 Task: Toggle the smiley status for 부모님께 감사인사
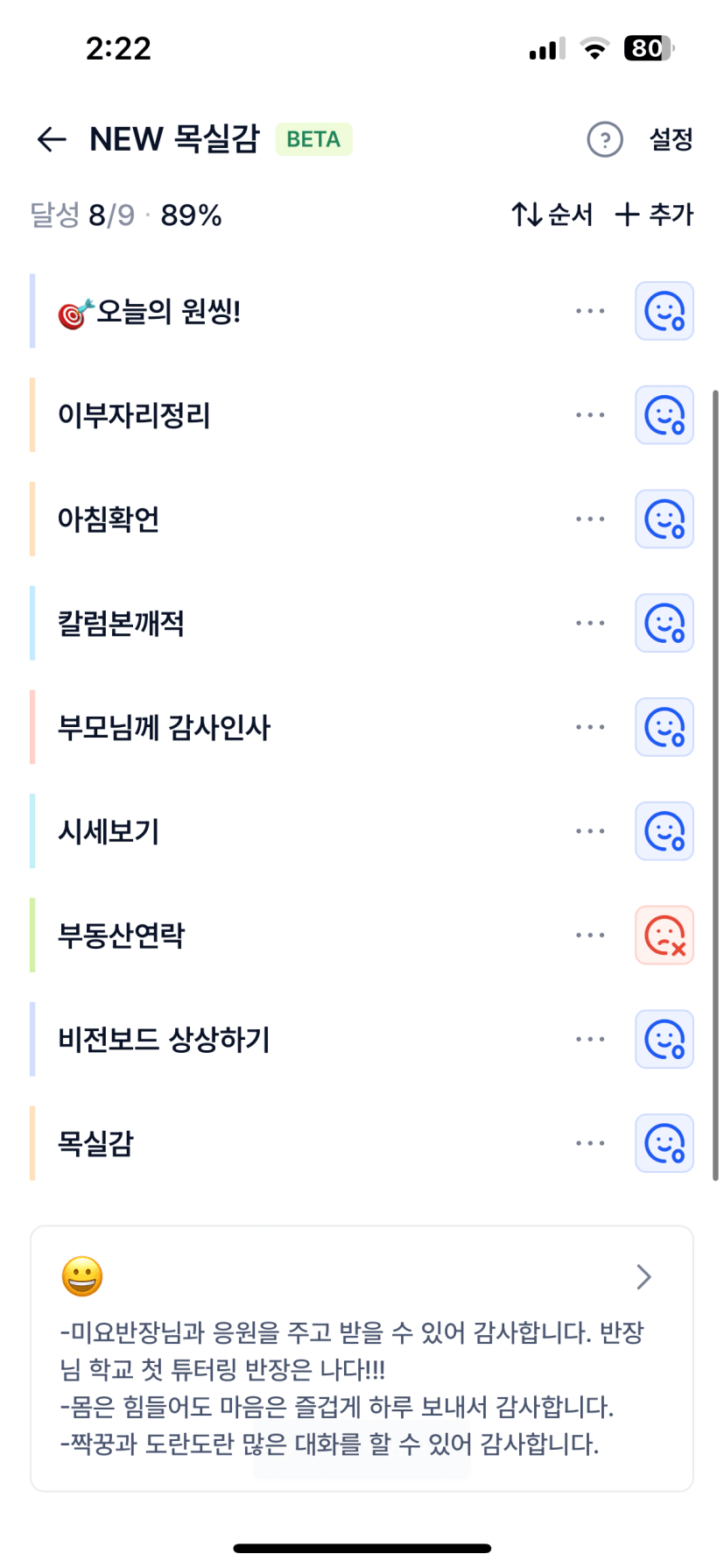[x=664, y=727]
